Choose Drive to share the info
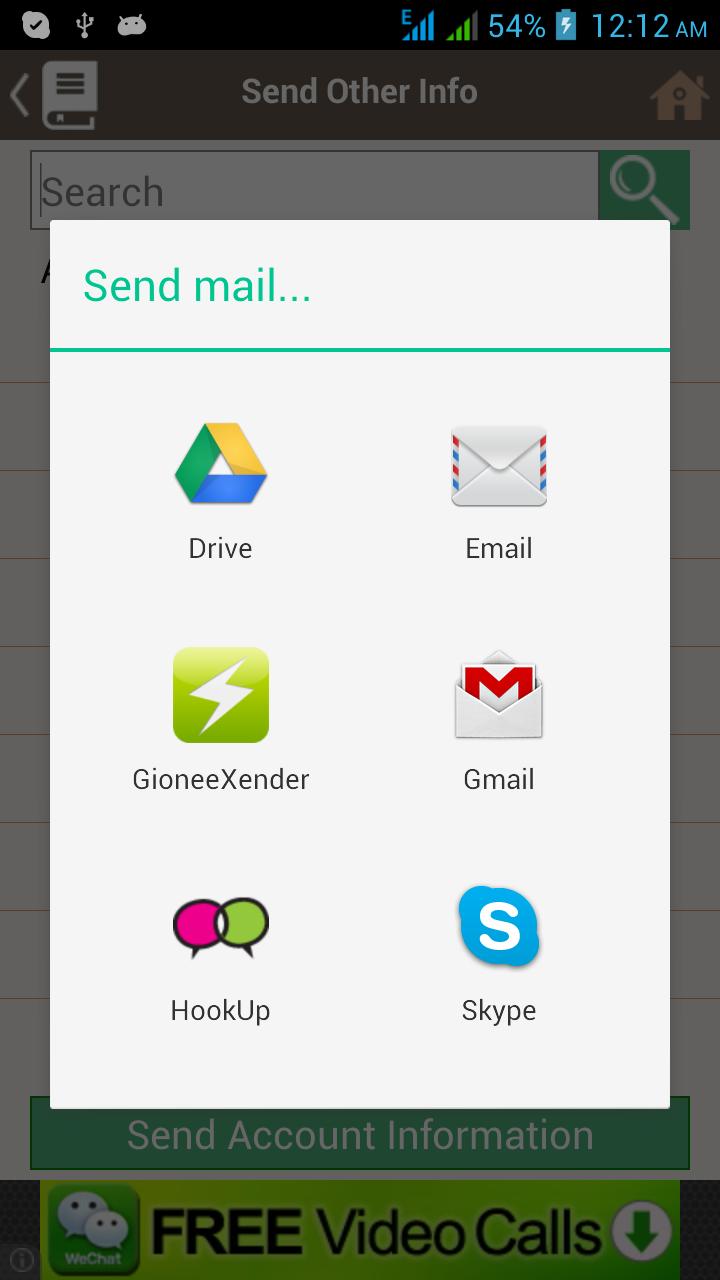 (x=220, y=490)
